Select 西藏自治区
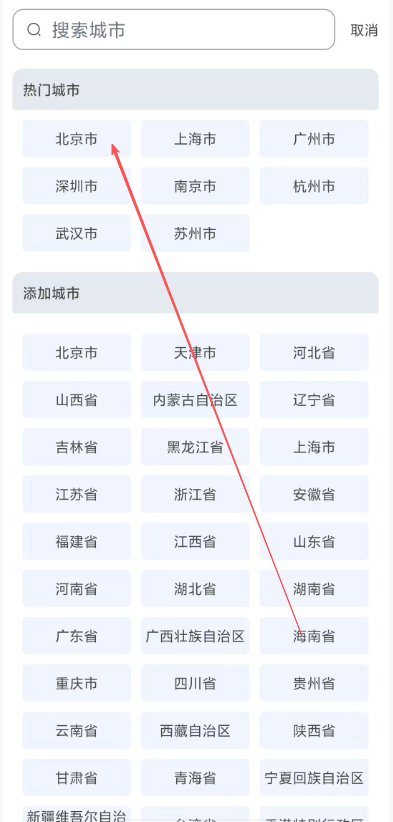Viewport: 393px width, 822px height. [x=195, y=730]
